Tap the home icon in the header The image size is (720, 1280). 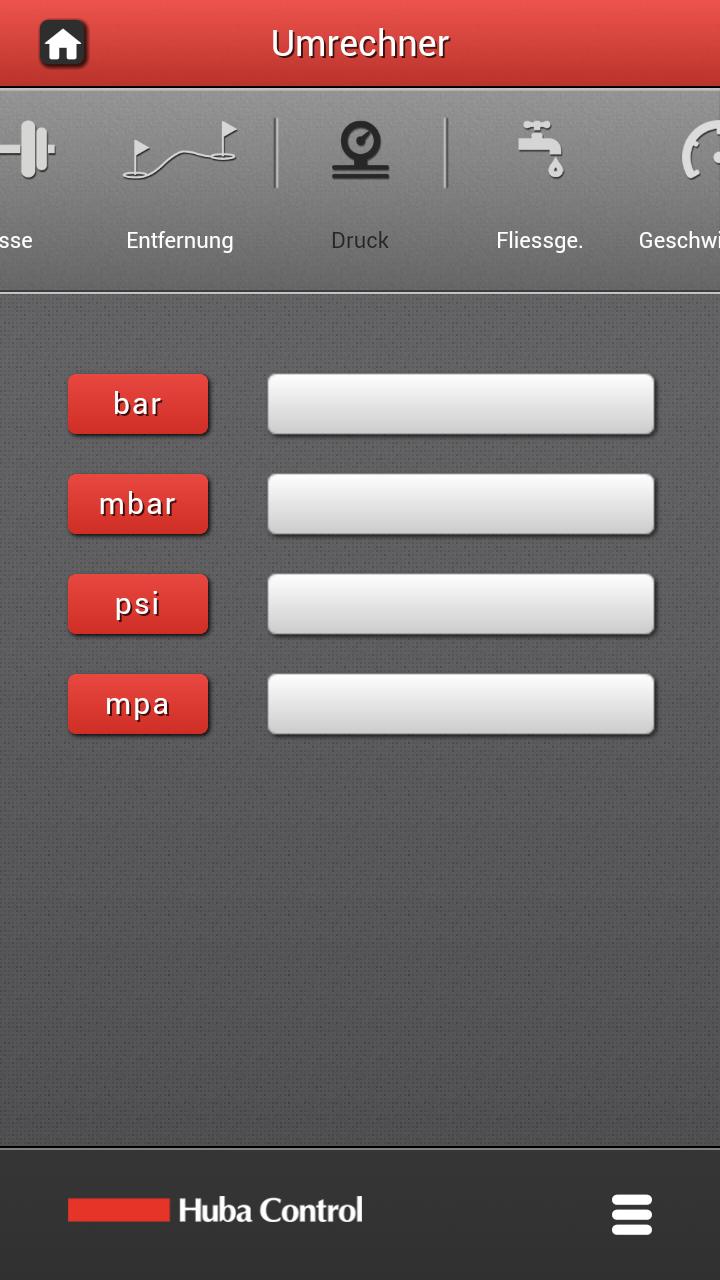click(x=62, y=43)
